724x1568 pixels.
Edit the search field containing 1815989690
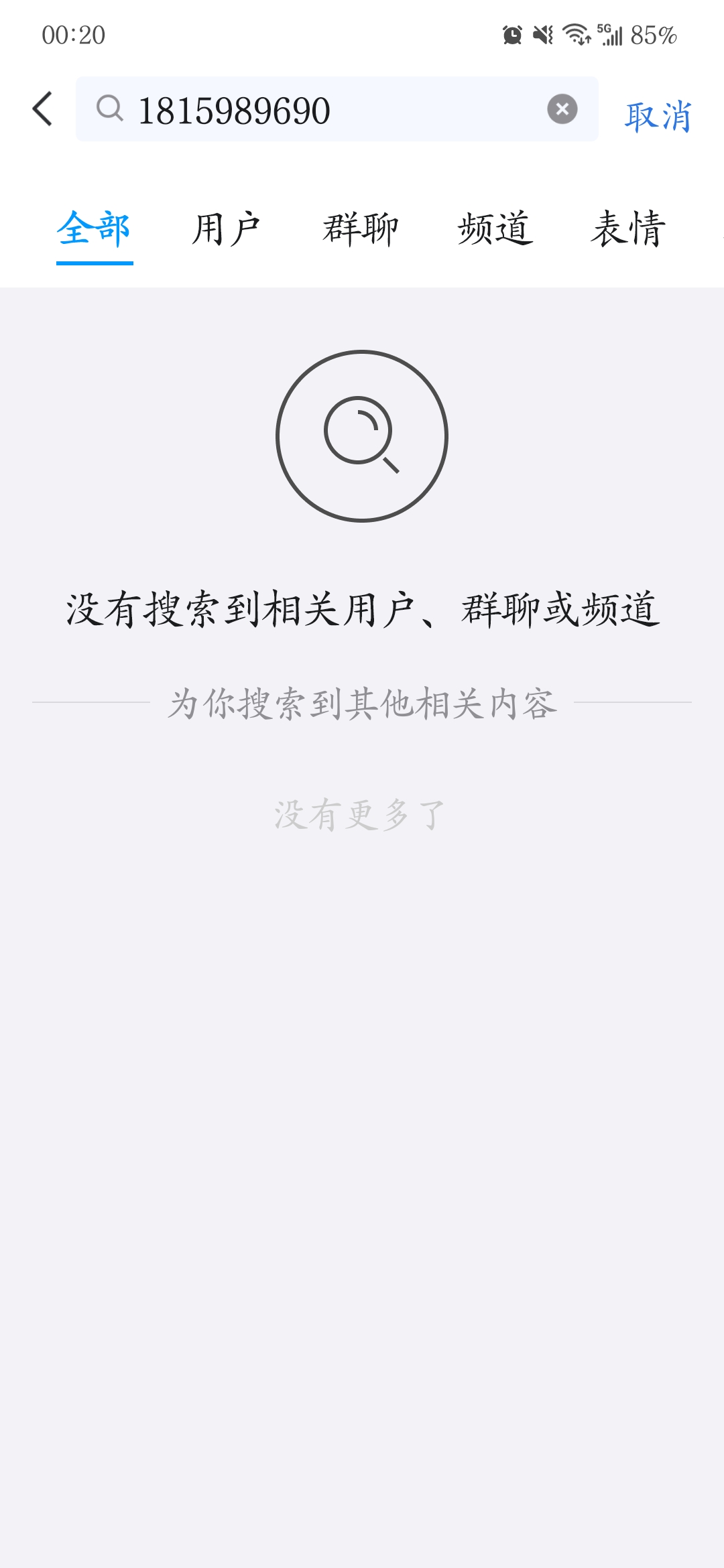(322, 110)
